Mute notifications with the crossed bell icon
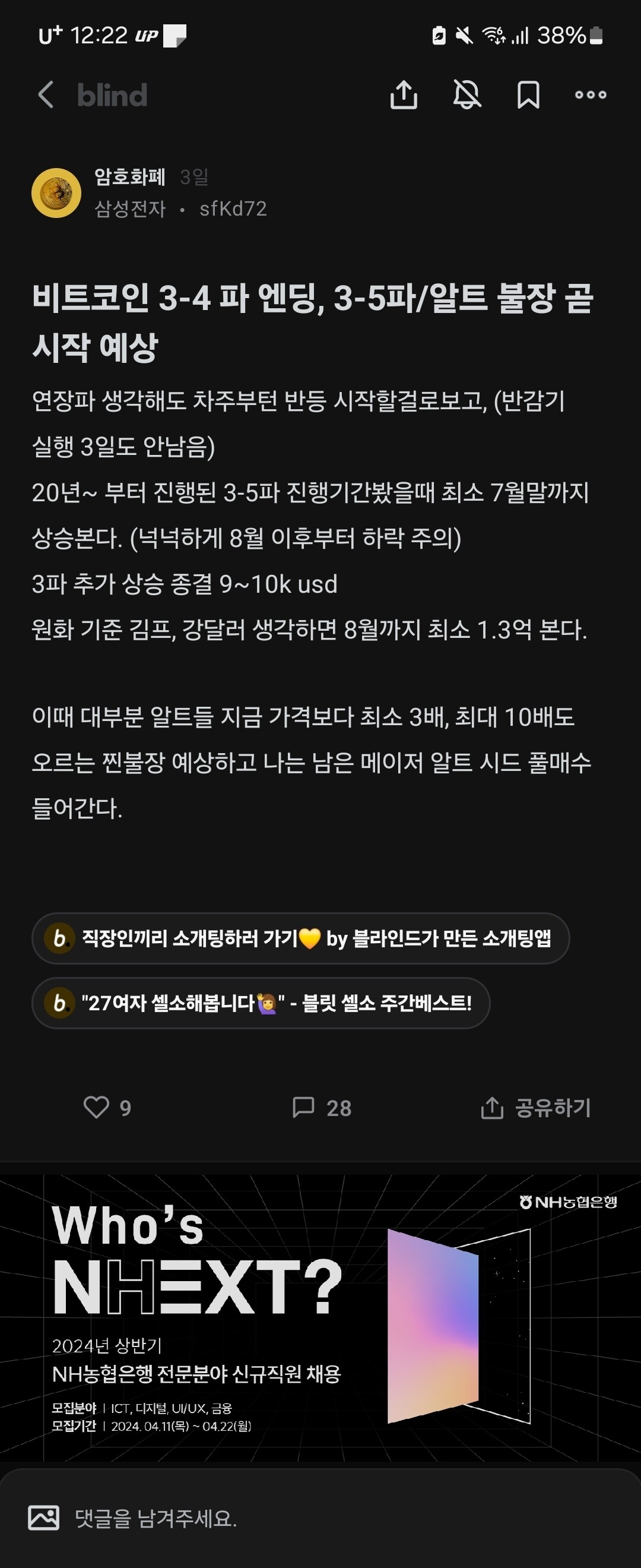The height and width of the screenshot is (1568, 641). point(467,95)
